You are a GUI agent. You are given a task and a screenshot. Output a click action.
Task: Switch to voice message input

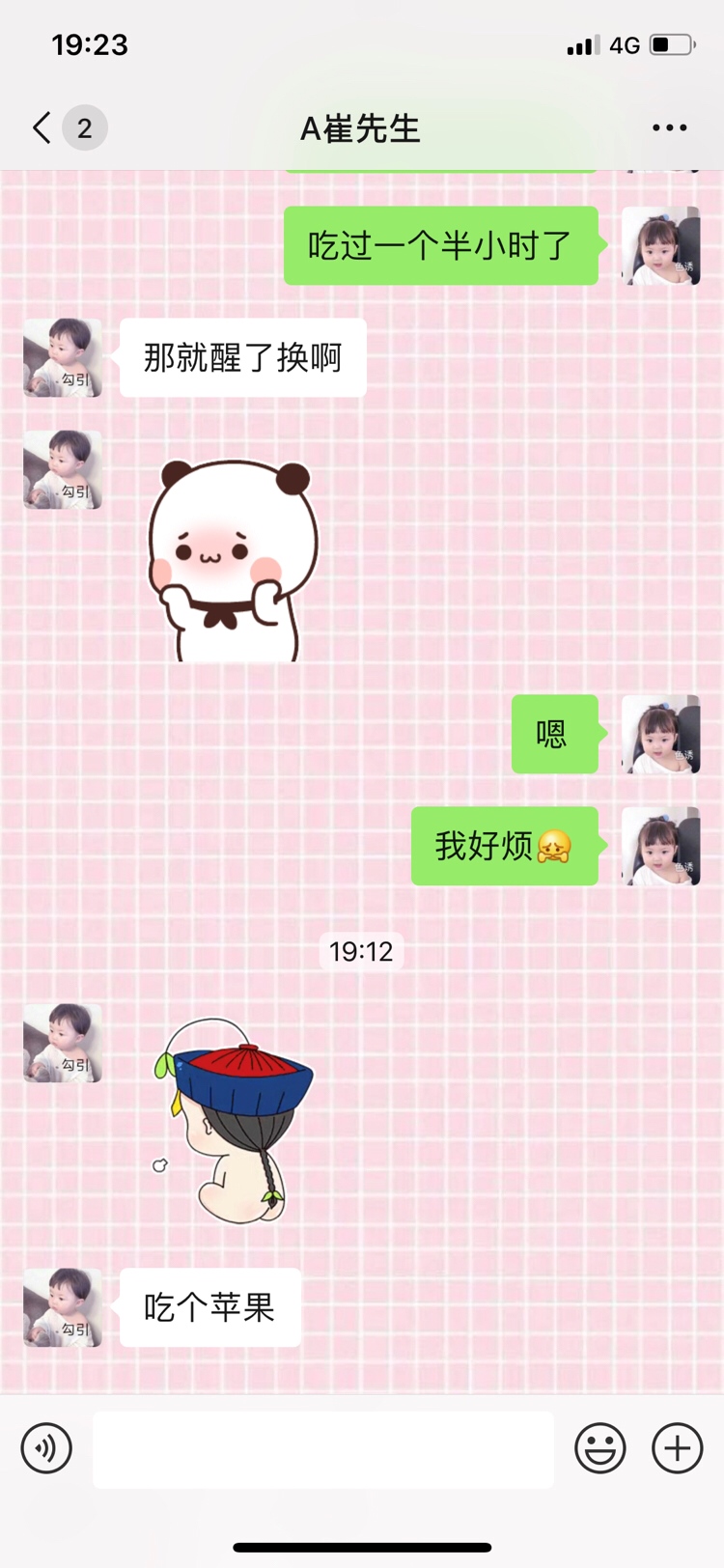(x=46, y=1448)
